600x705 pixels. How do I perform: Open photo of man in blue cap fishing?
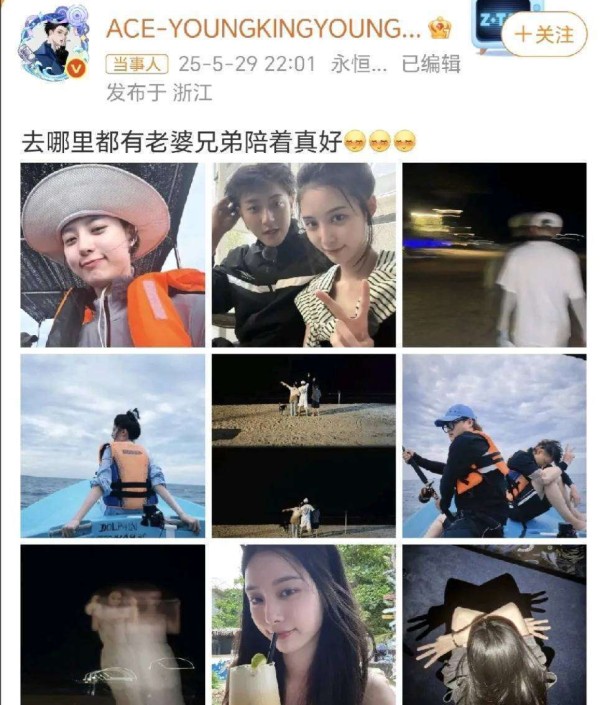[494, 446]
